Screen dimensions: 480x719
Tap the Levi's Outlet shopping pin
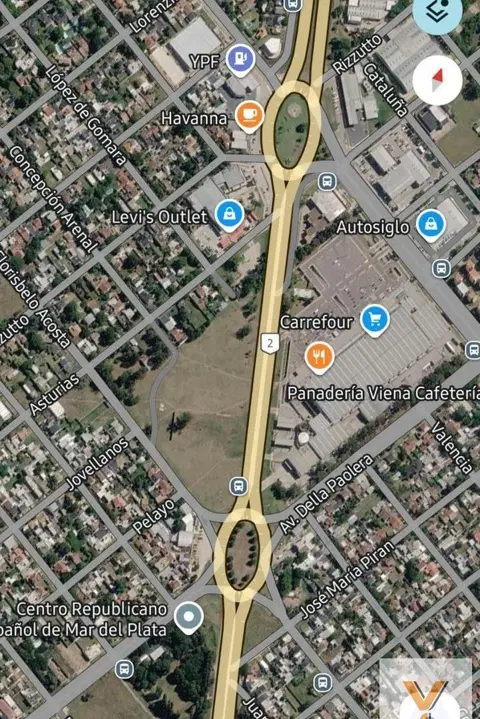click(x=230, y=215)
